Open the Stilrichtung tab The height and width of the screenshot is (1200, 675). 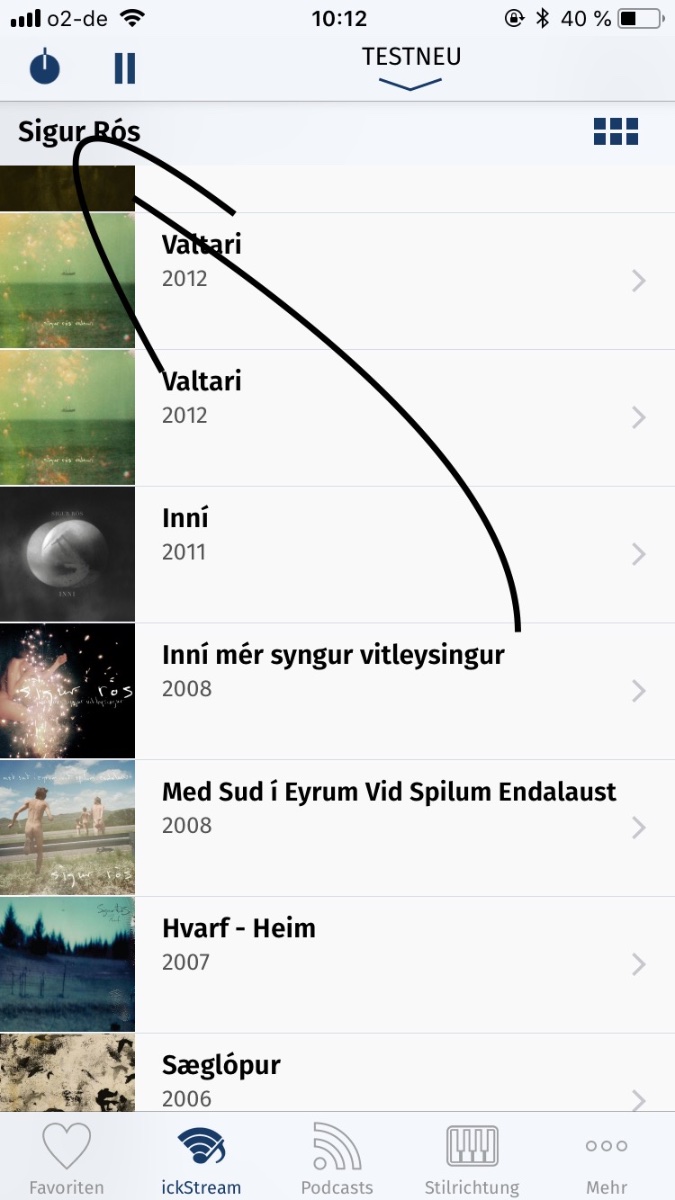click(x=472, y=1159)
